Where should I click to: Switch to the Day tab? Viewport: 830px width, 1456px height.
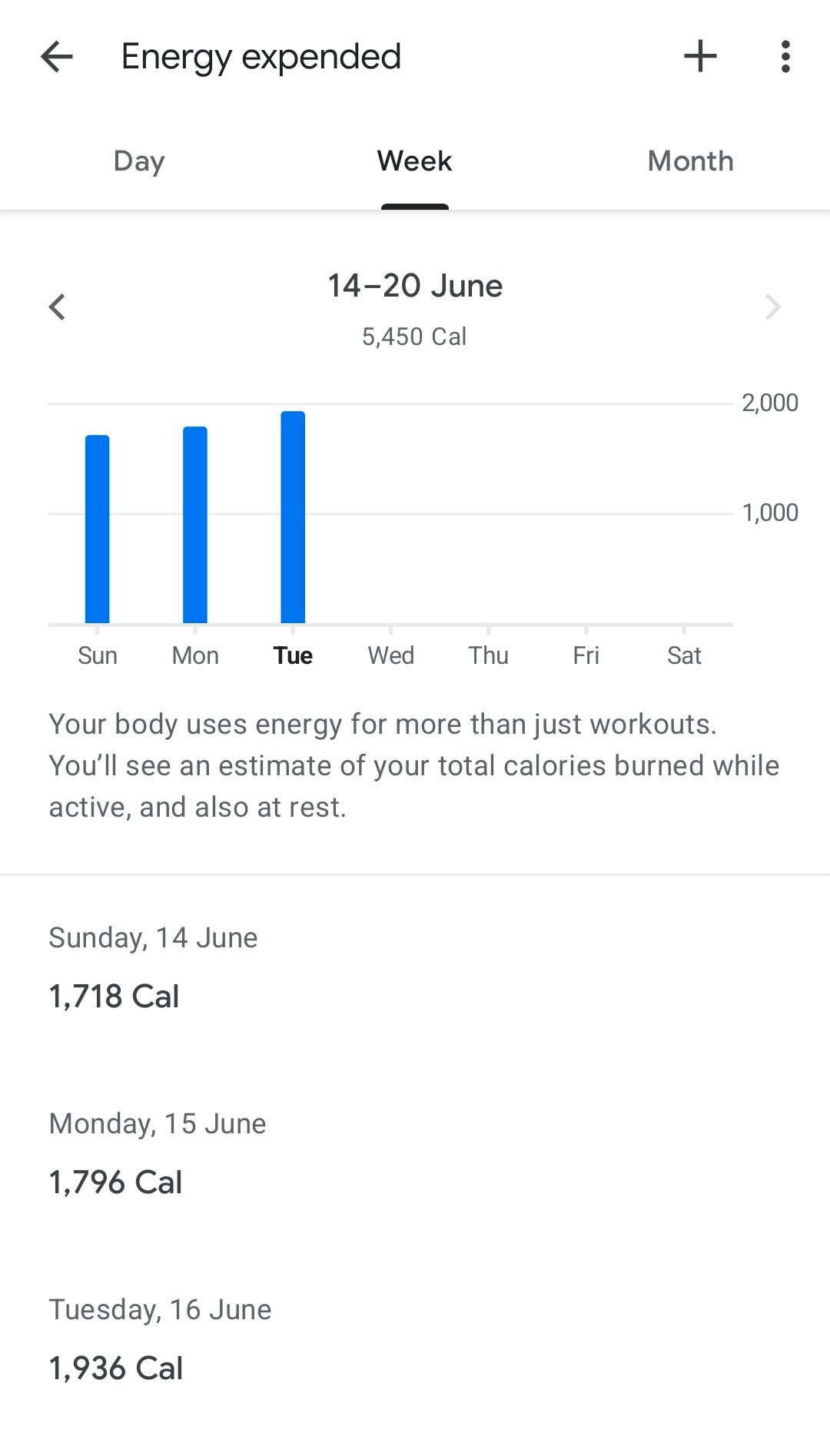(x=139, y=161)
